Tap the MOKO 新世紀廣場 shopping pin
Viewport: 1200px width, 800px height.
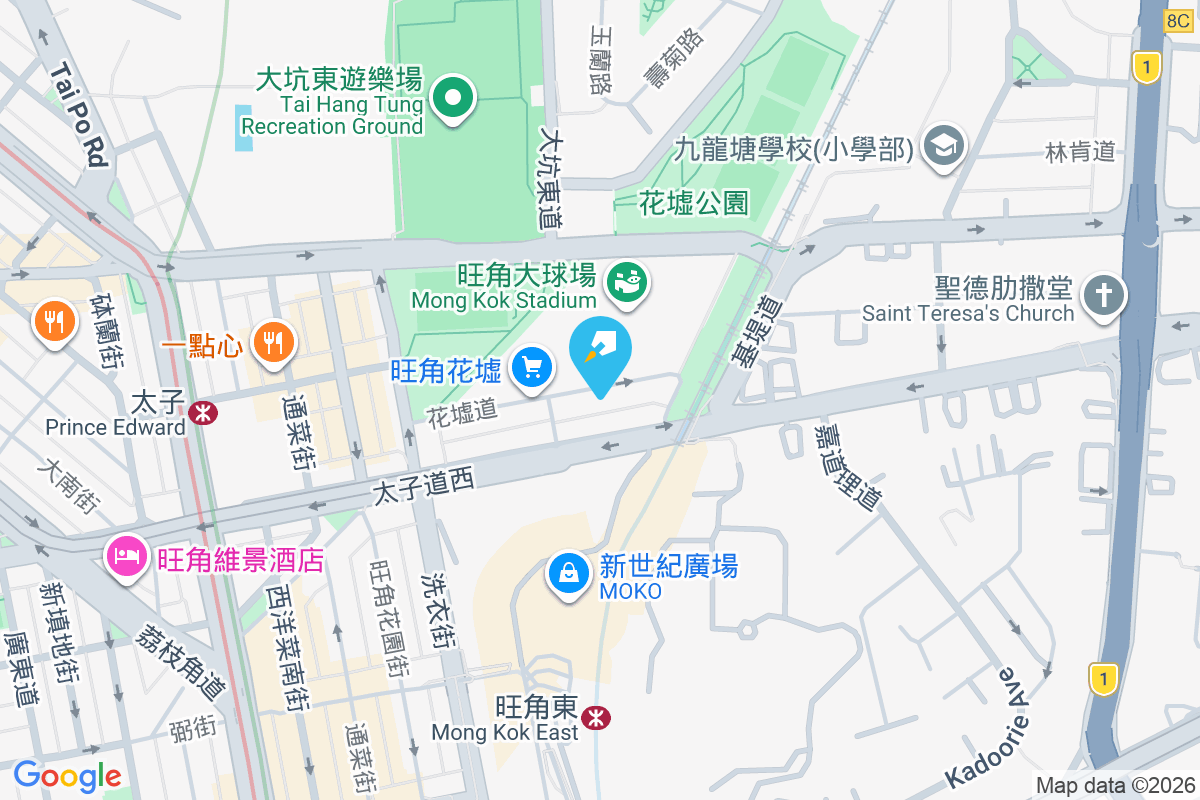pyautogui.click(x=568, y=574)
